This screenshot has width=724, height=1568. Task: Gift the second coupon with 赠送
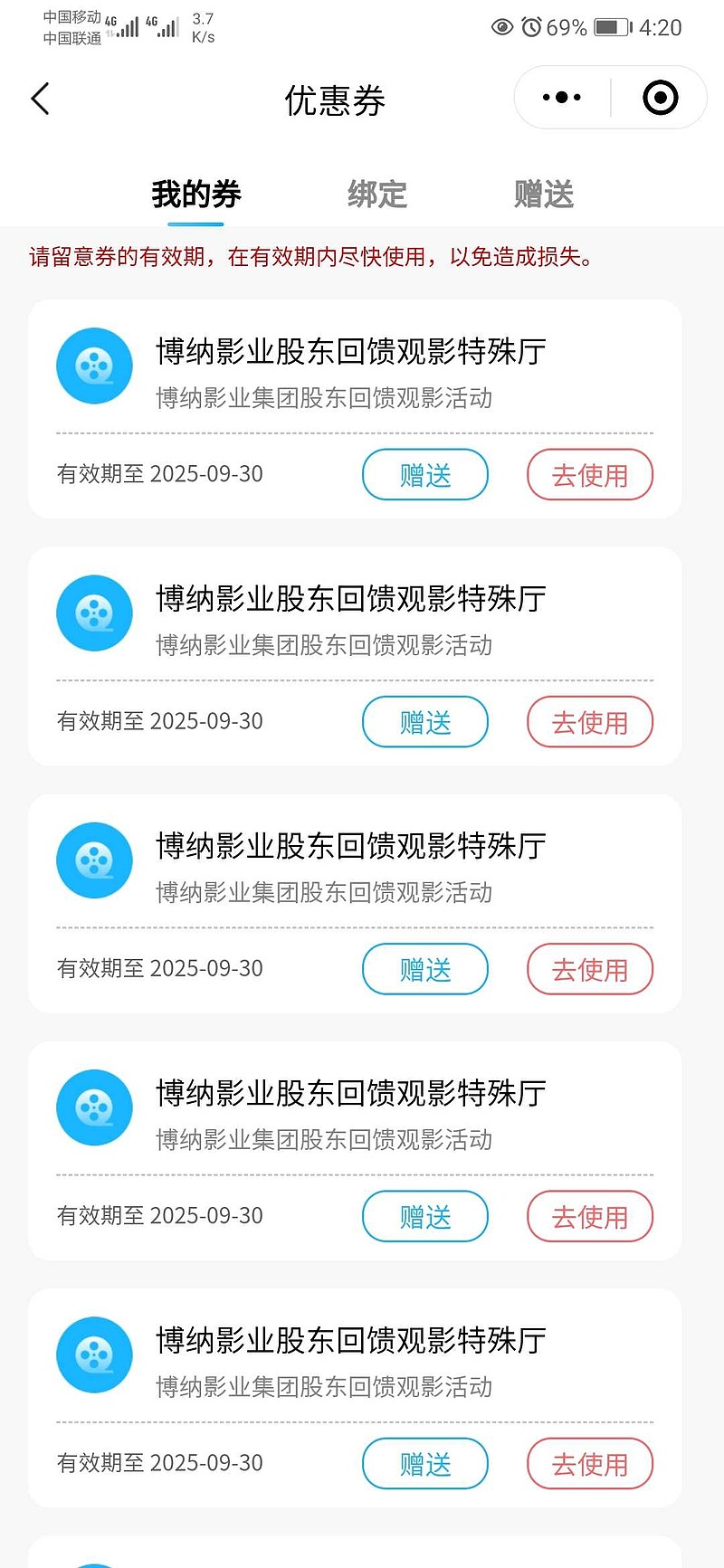tap(425, 721)
